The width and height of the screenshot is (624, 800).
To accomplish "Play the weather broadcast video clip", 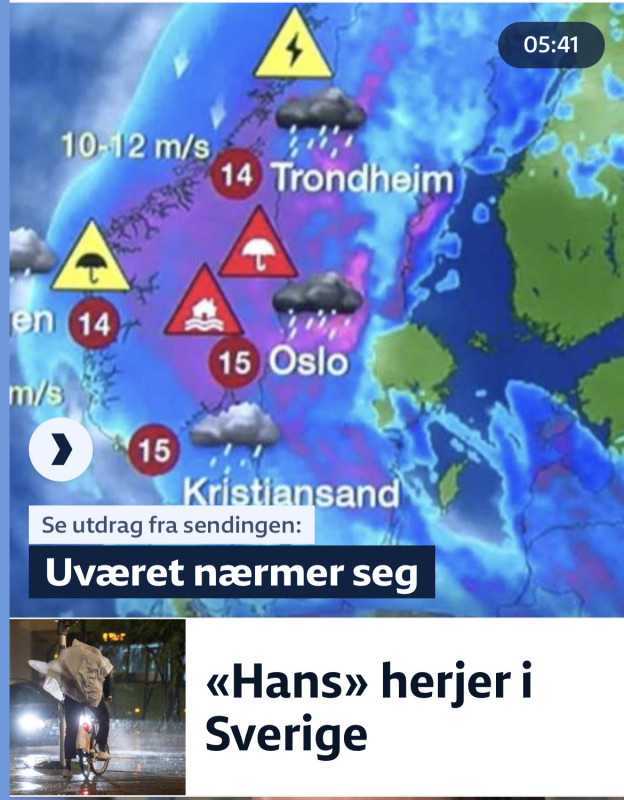I will (61, 451).
